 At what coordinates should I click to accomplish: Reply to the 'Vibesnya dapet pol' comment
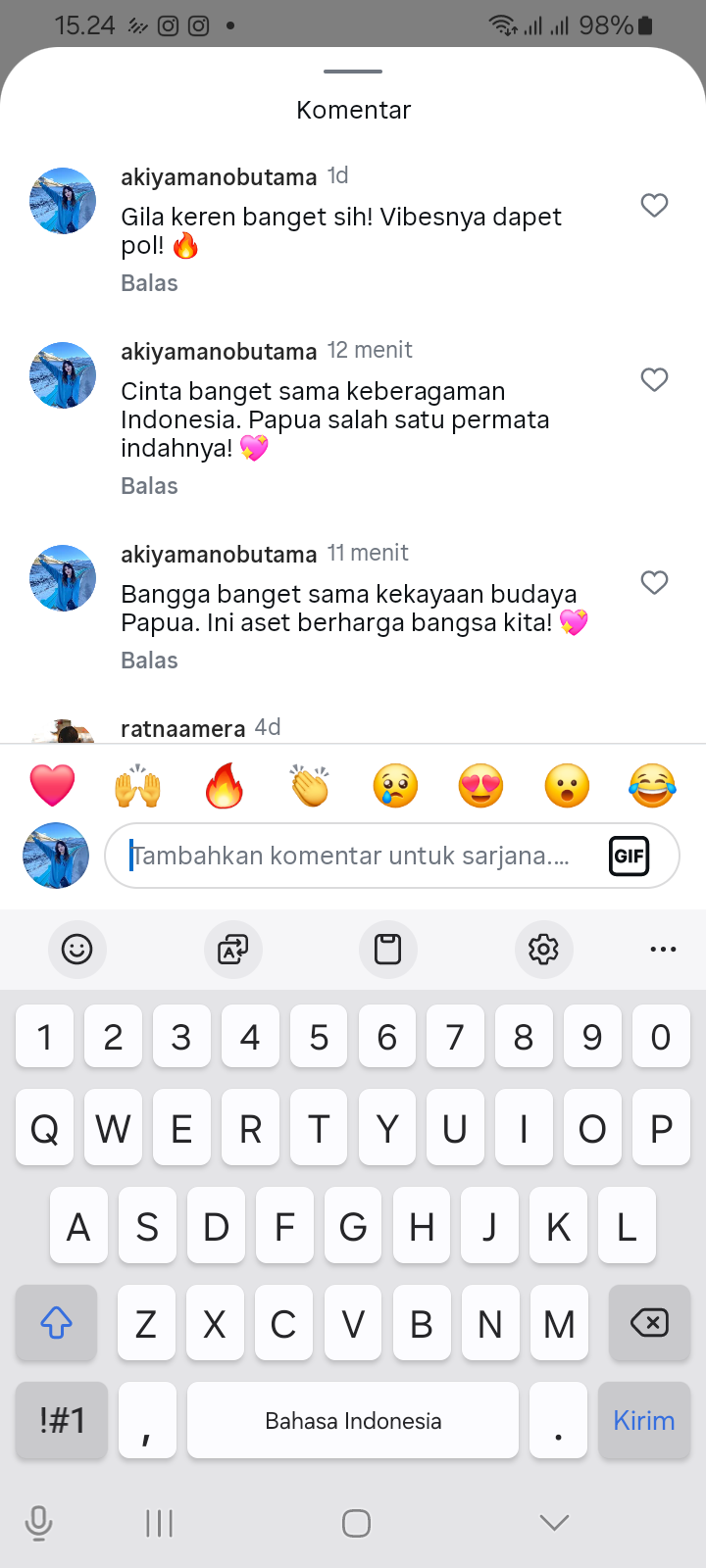pyautogui.click(x=149, y=283)
